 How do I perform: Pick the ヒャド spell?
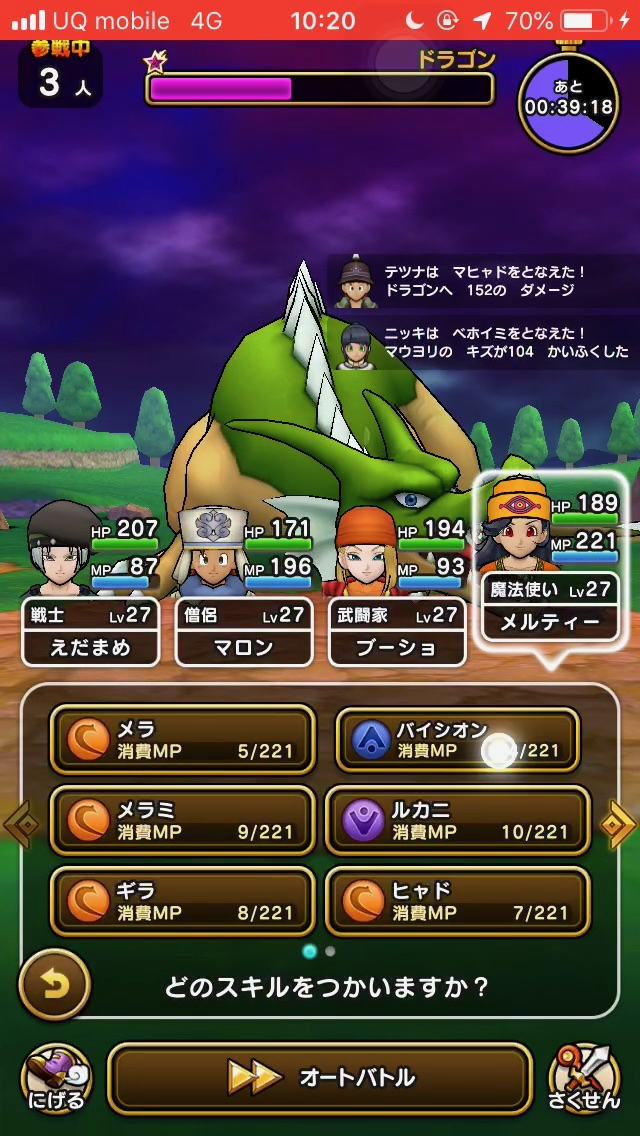point(457,901)
